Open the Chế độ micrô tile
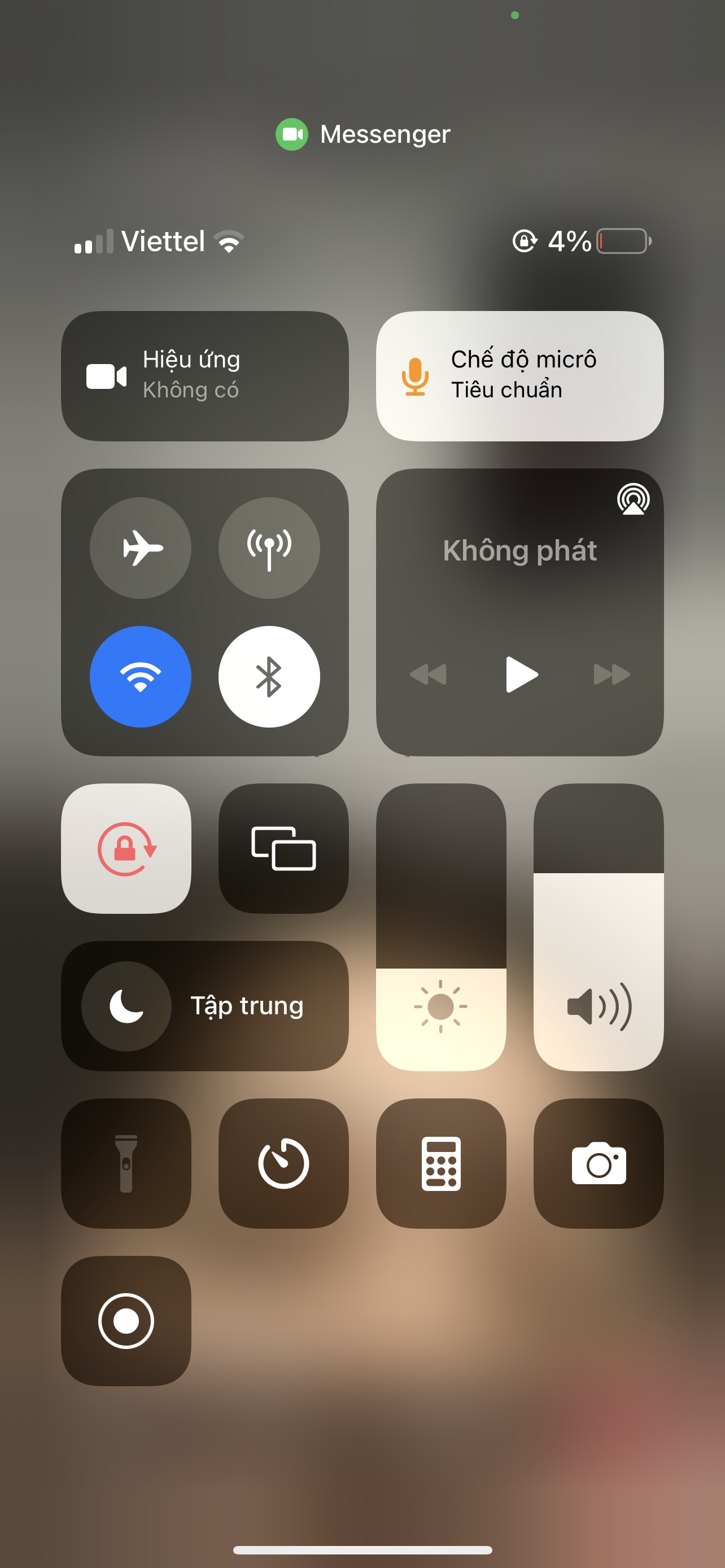The width and height of the screenshot is (725, 1568). pyautogui.click(x=519, y=375)
